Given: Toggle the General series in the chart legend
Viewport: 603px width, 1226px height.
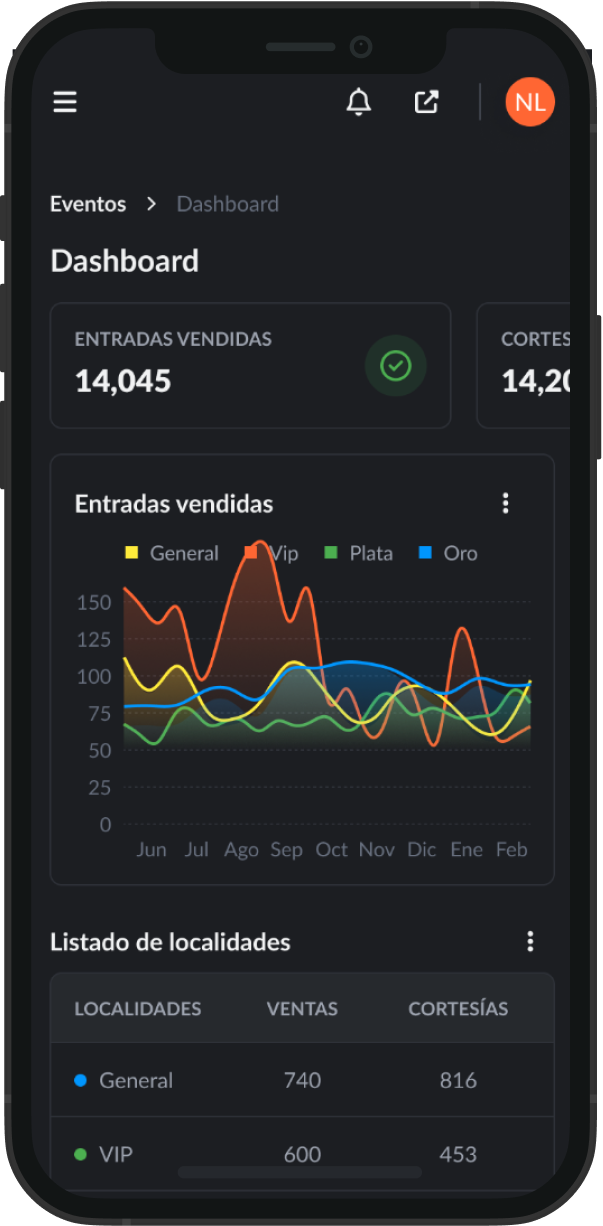Looking at the screenshot, I should tap(172, 553).
